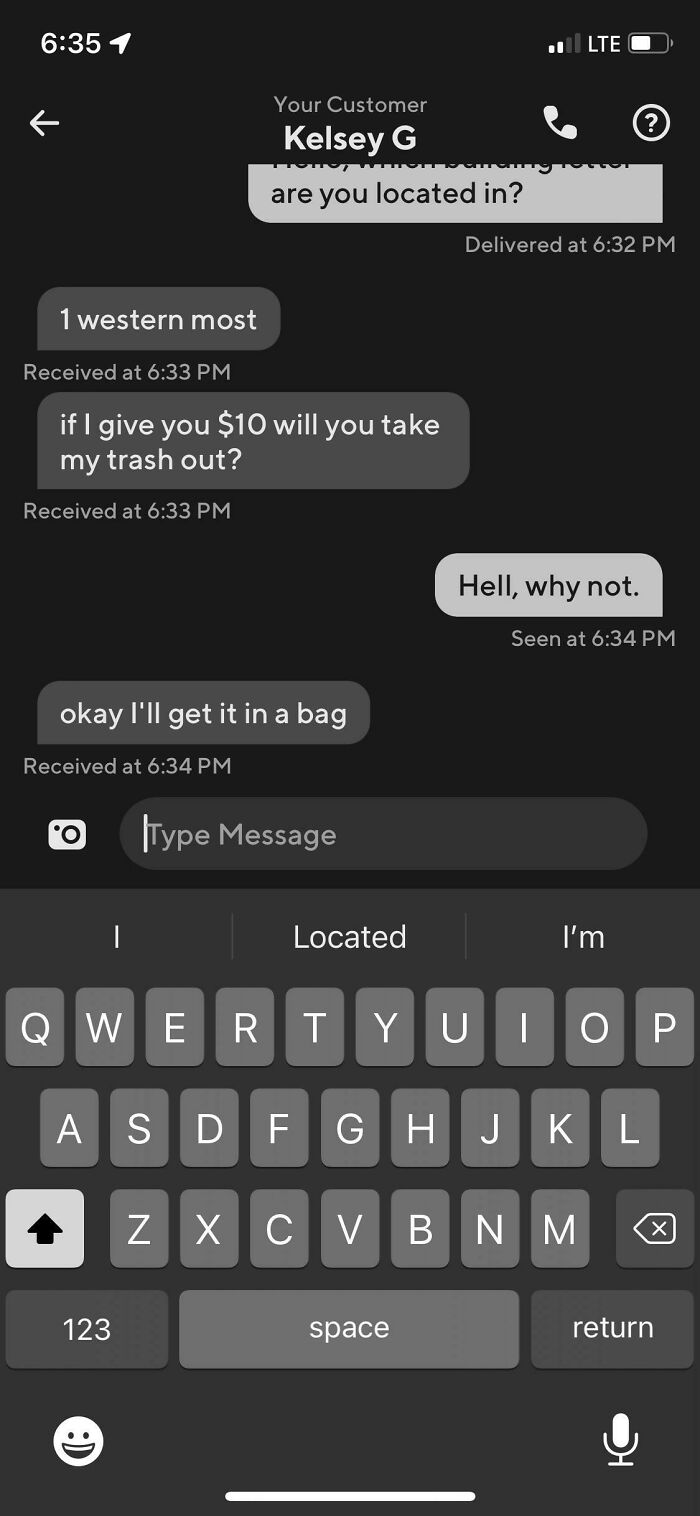Switch keyboard to 123 numbers

pyautogui.click(x=87, y=1328)
